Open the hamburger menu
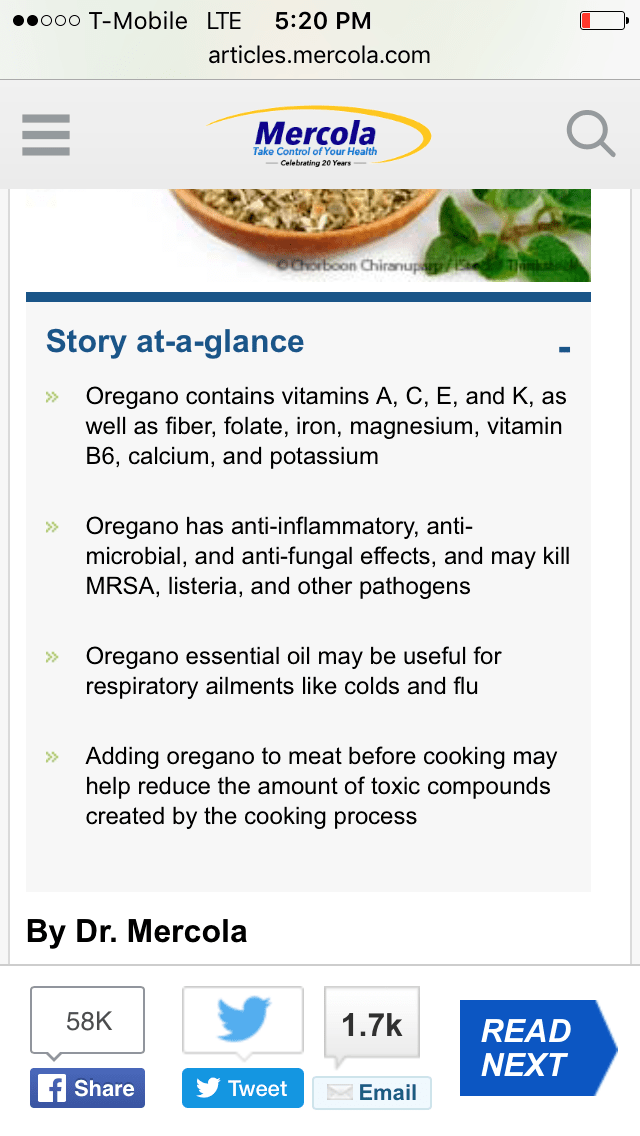 pyautogui.click(x=46, y=134)
